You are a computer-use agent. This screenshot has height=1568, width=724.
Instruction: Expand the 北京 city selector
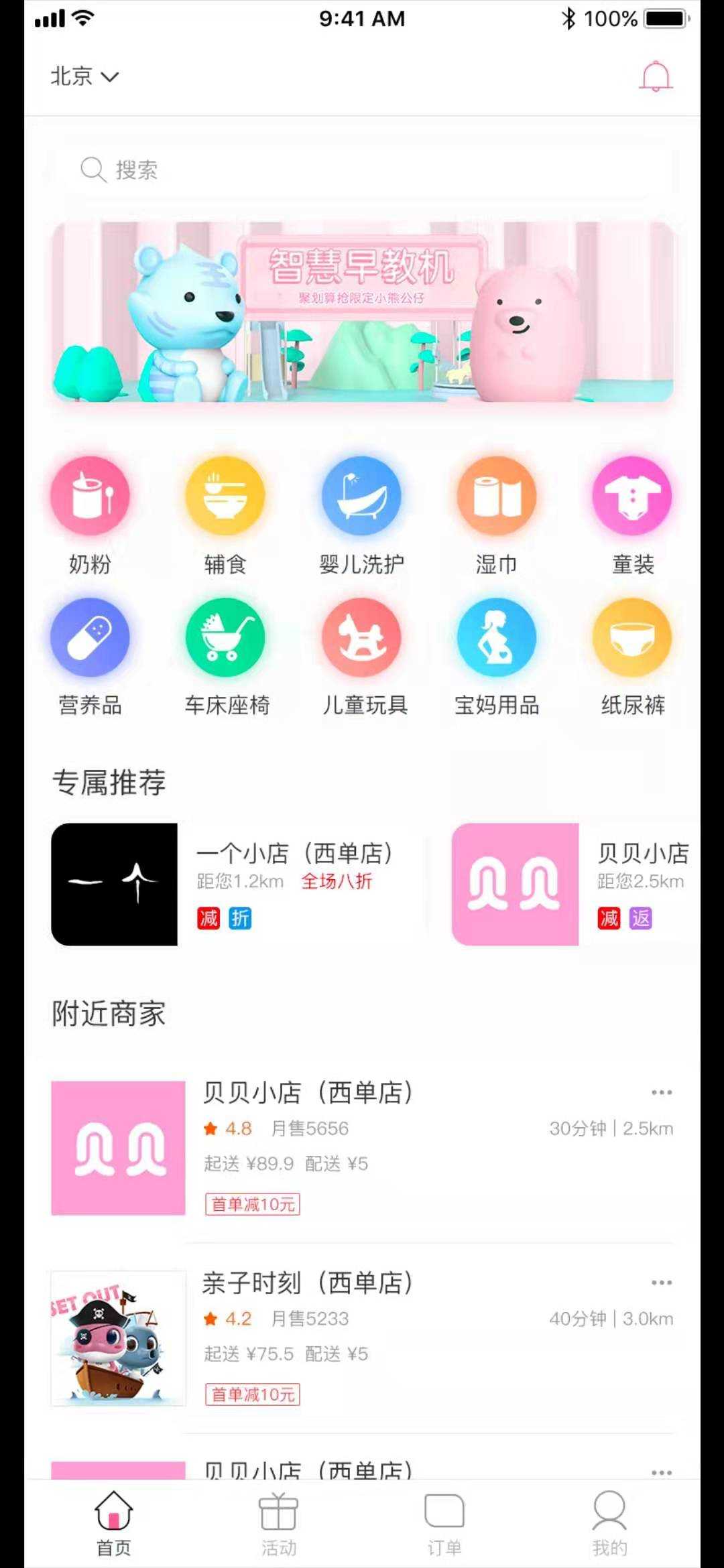[84, 76]
